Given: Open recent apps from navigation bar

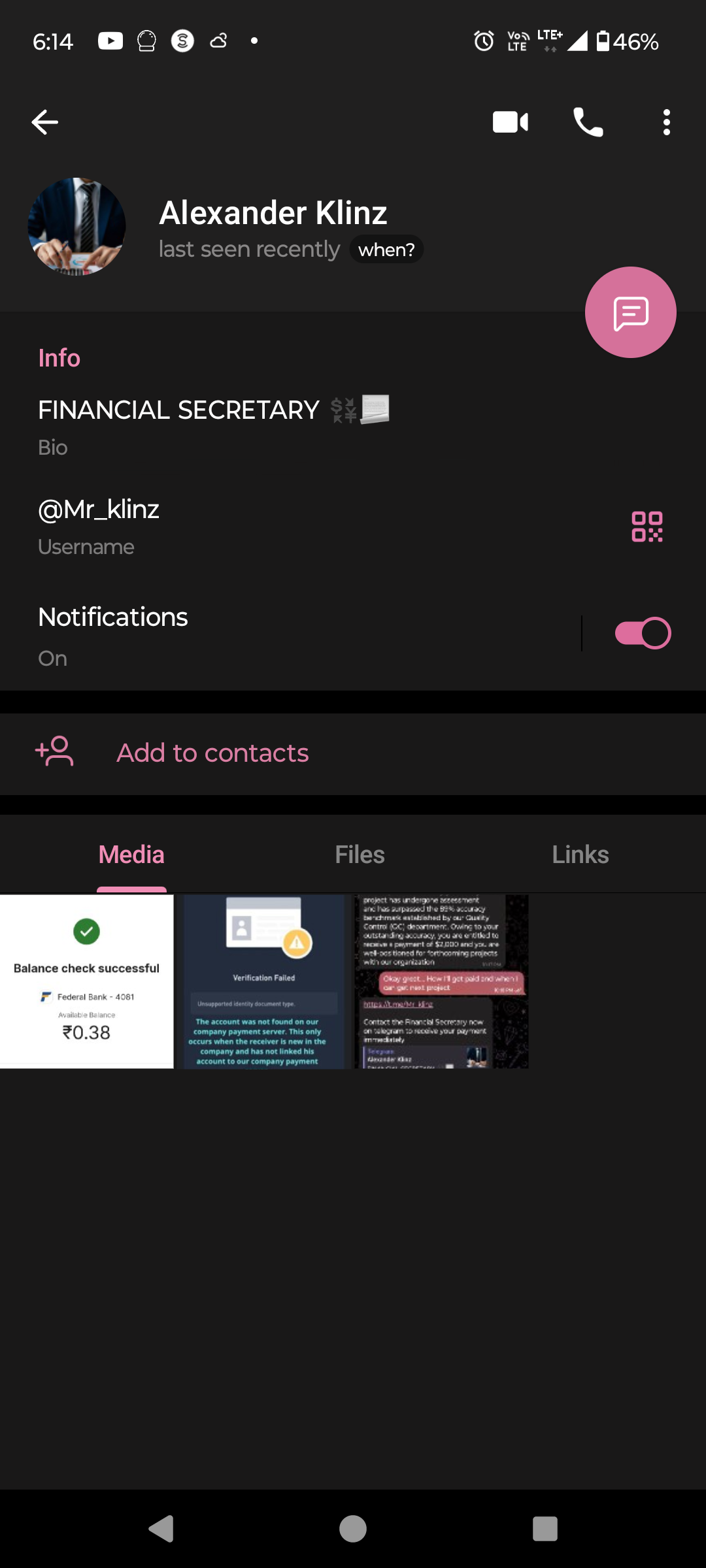Looking at the screenshot, I should pyautogui.click(x=545, y=1529).
